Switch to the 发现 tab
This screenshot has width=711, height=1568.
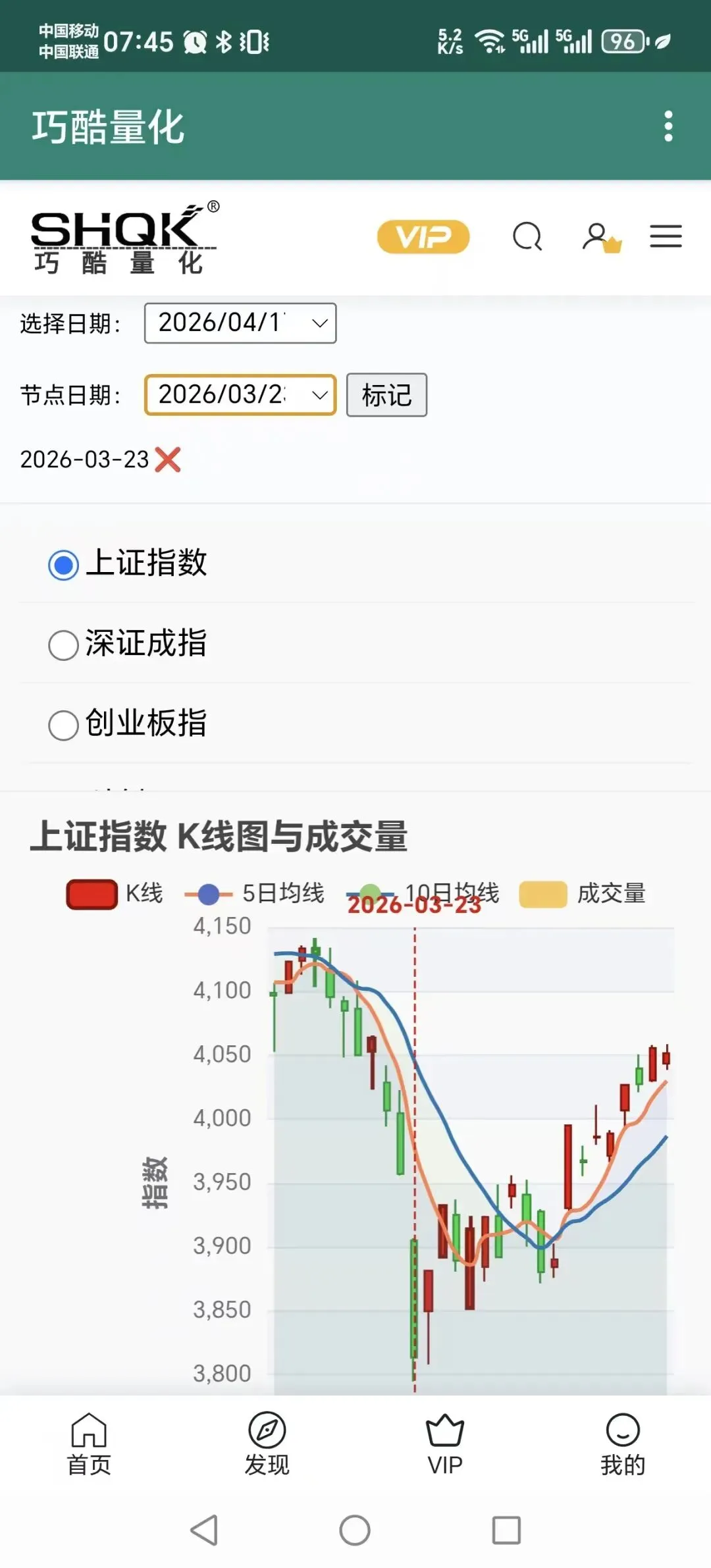[267, 1444]
